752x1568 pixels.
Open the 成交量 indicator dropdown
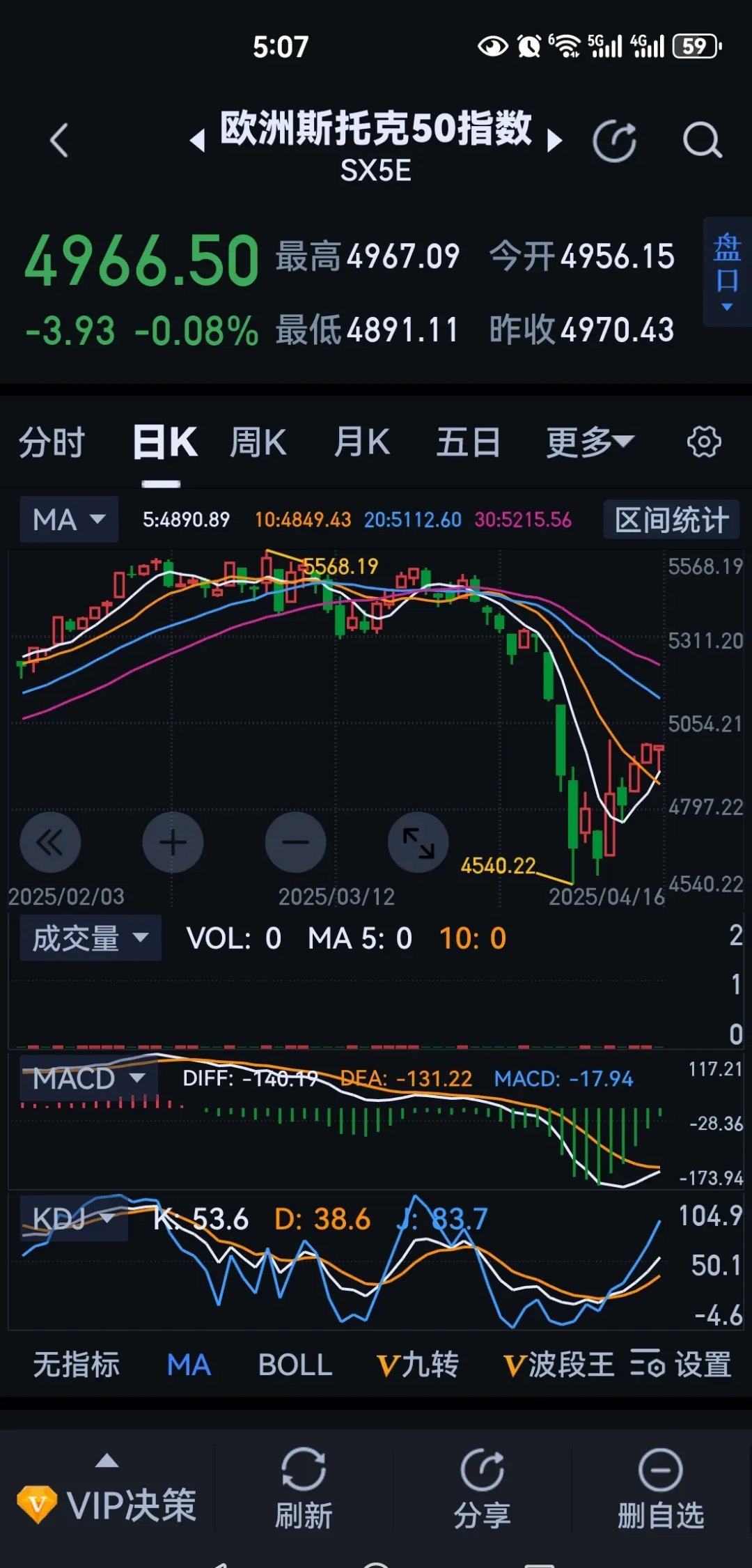(x=90, y=938)
